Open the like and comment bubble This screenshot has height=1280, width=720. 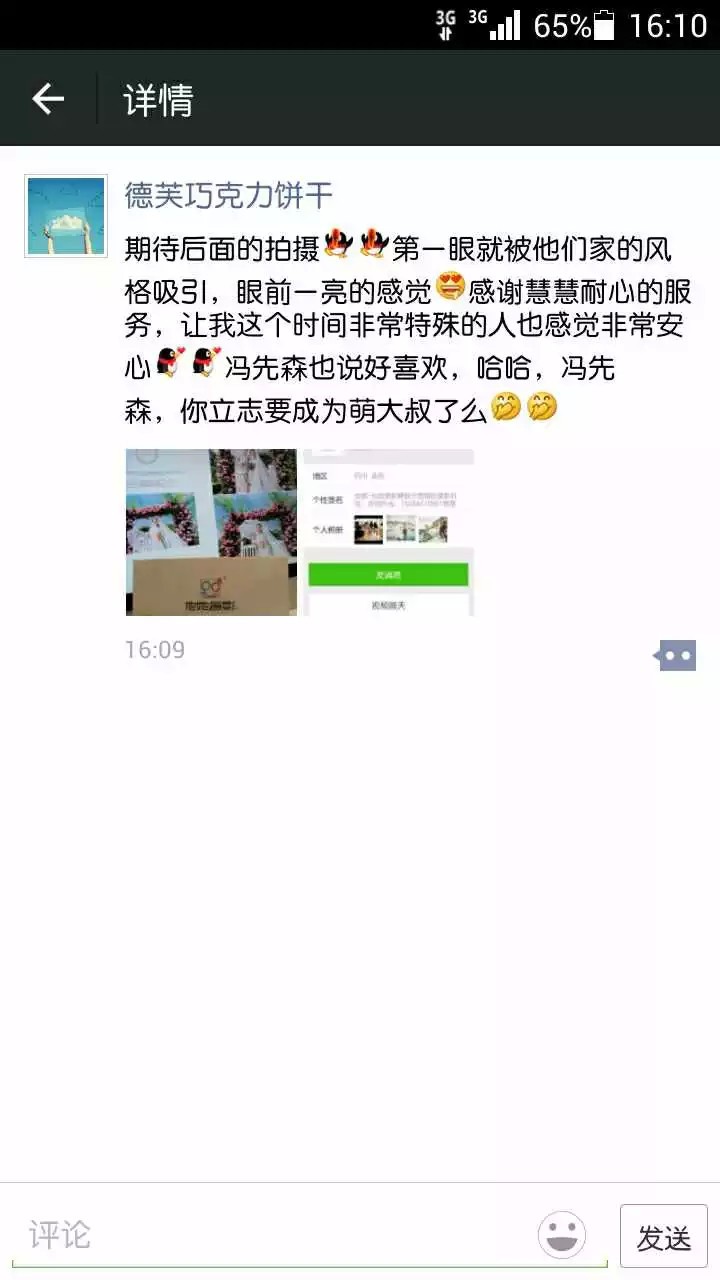click(676, 656)
